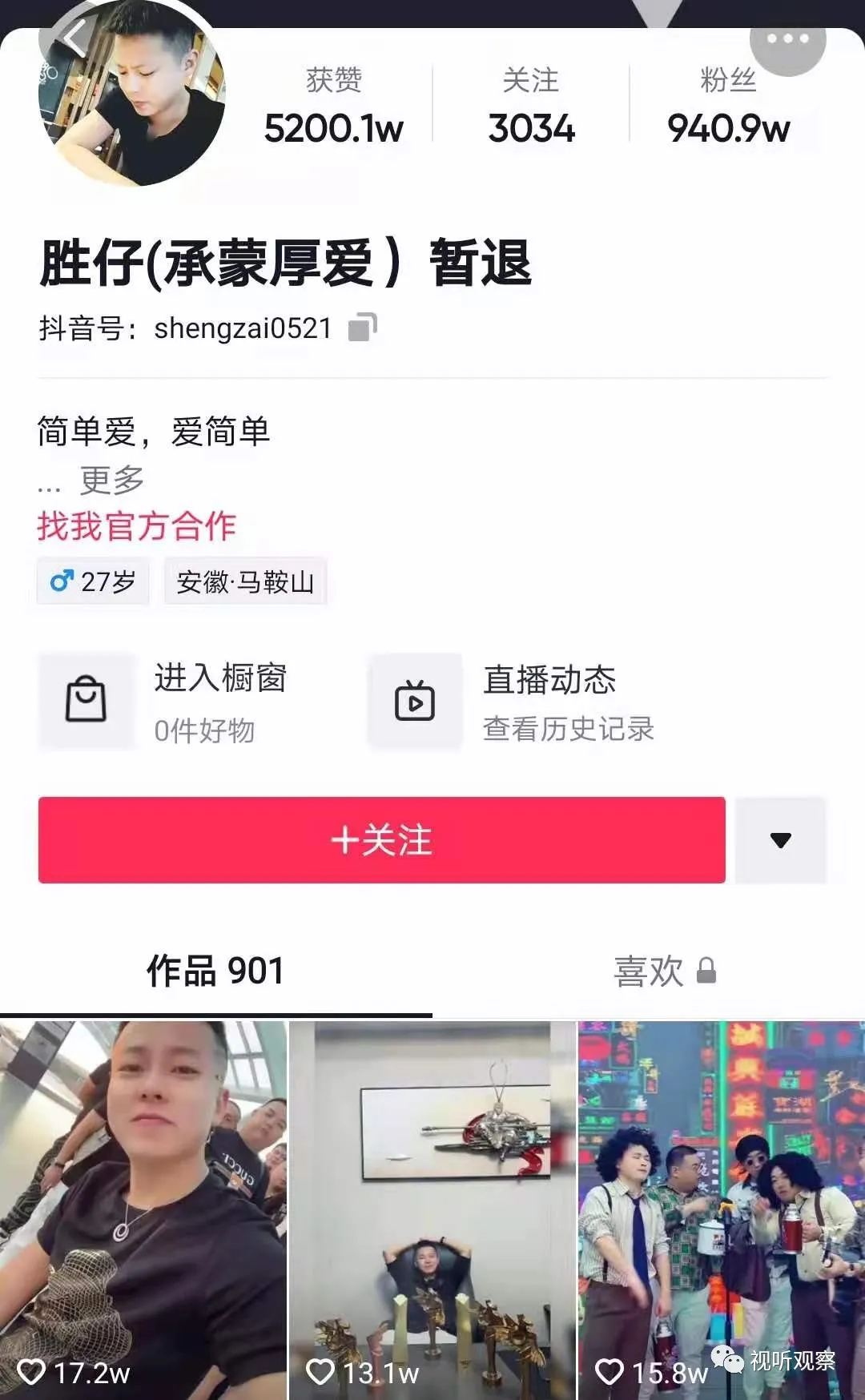
Task: Open the three-dot more options menu
Action: click(788, 38)
